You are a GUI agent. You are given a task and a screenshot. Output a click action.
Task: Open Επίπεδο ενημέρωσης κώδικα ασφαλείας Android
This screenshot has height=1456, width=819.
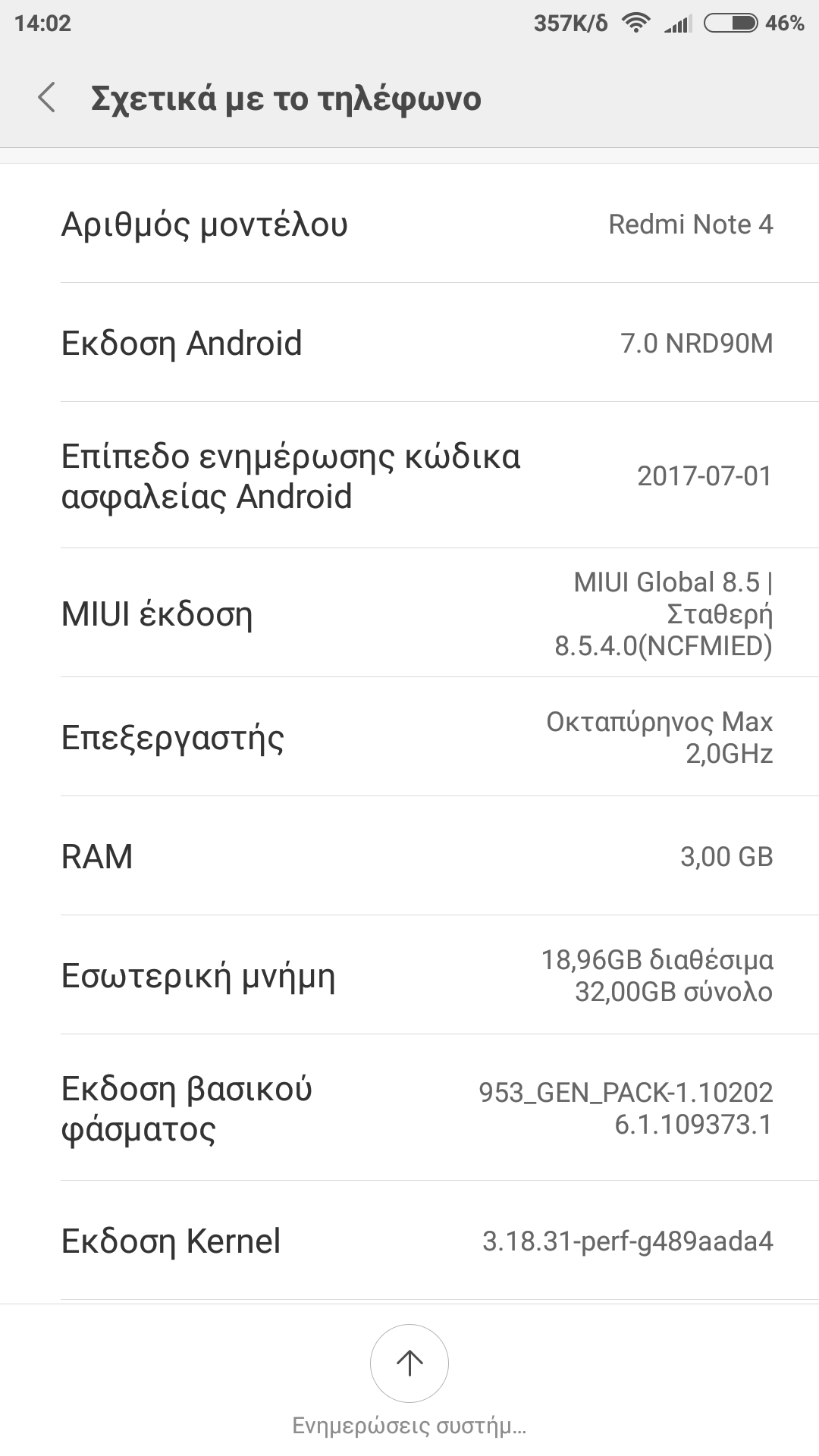point(409,475)
